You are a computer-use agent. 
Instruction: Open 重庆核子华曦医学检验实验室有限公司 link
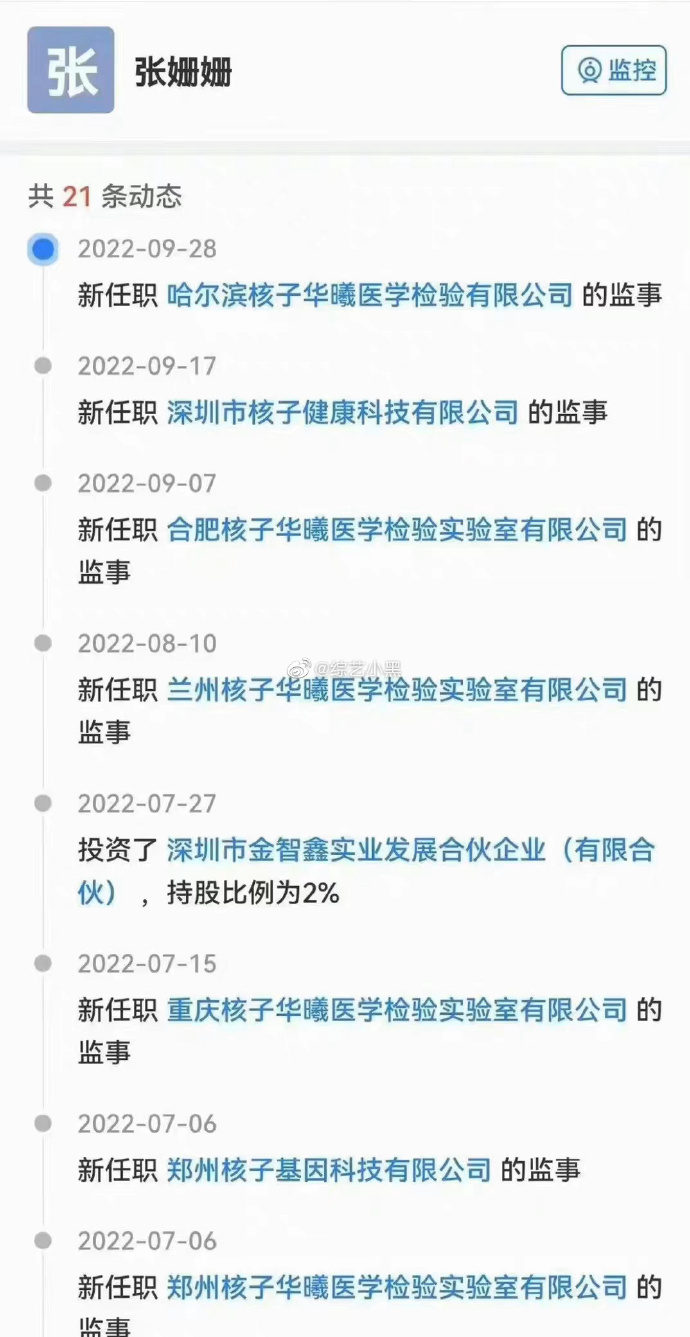(x=397, y=1010)
